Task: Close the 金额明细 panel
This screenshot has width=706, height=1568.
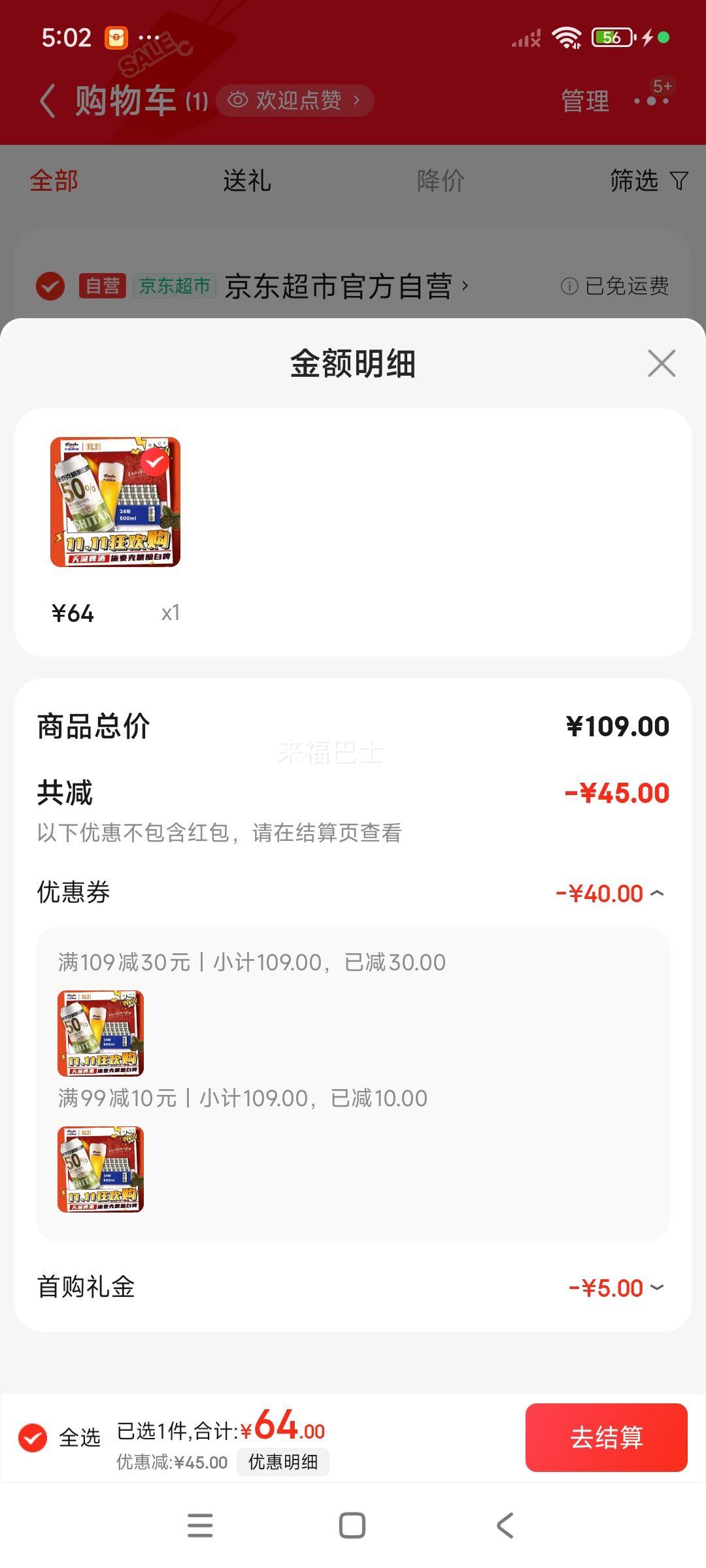Action: [x=661, y=363]
